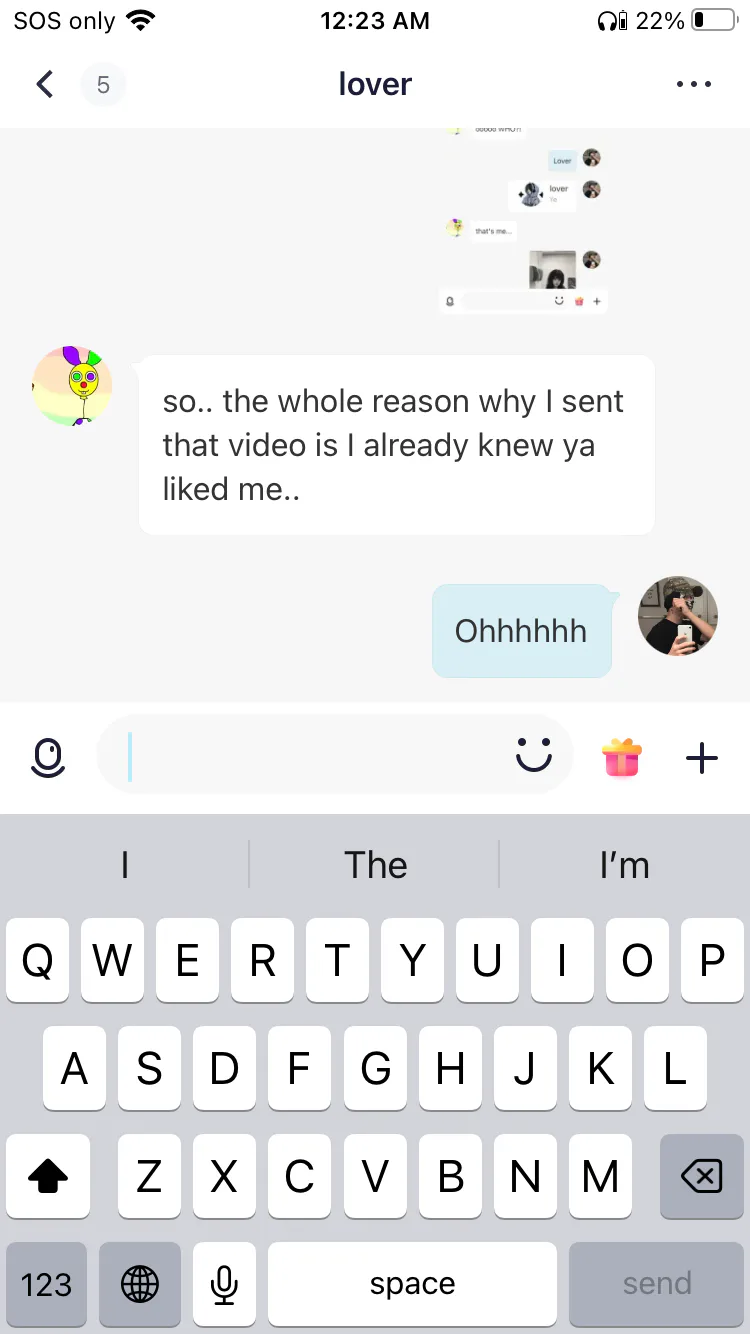The image size is (750, 1334).
Task: View the clown balloon avatar's profile
Action: [72, 386]
